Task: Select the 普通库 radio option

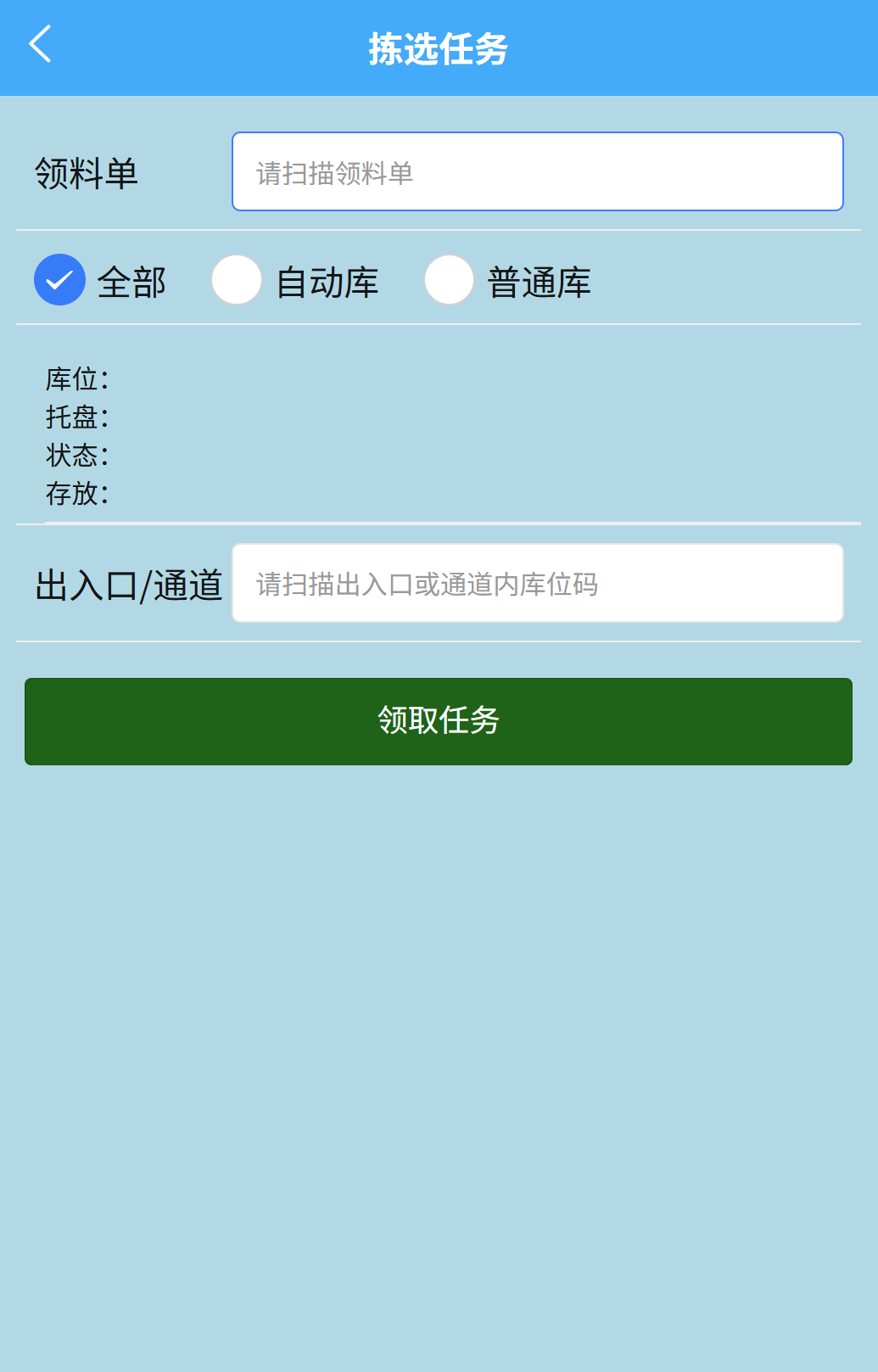Action: 449,280
